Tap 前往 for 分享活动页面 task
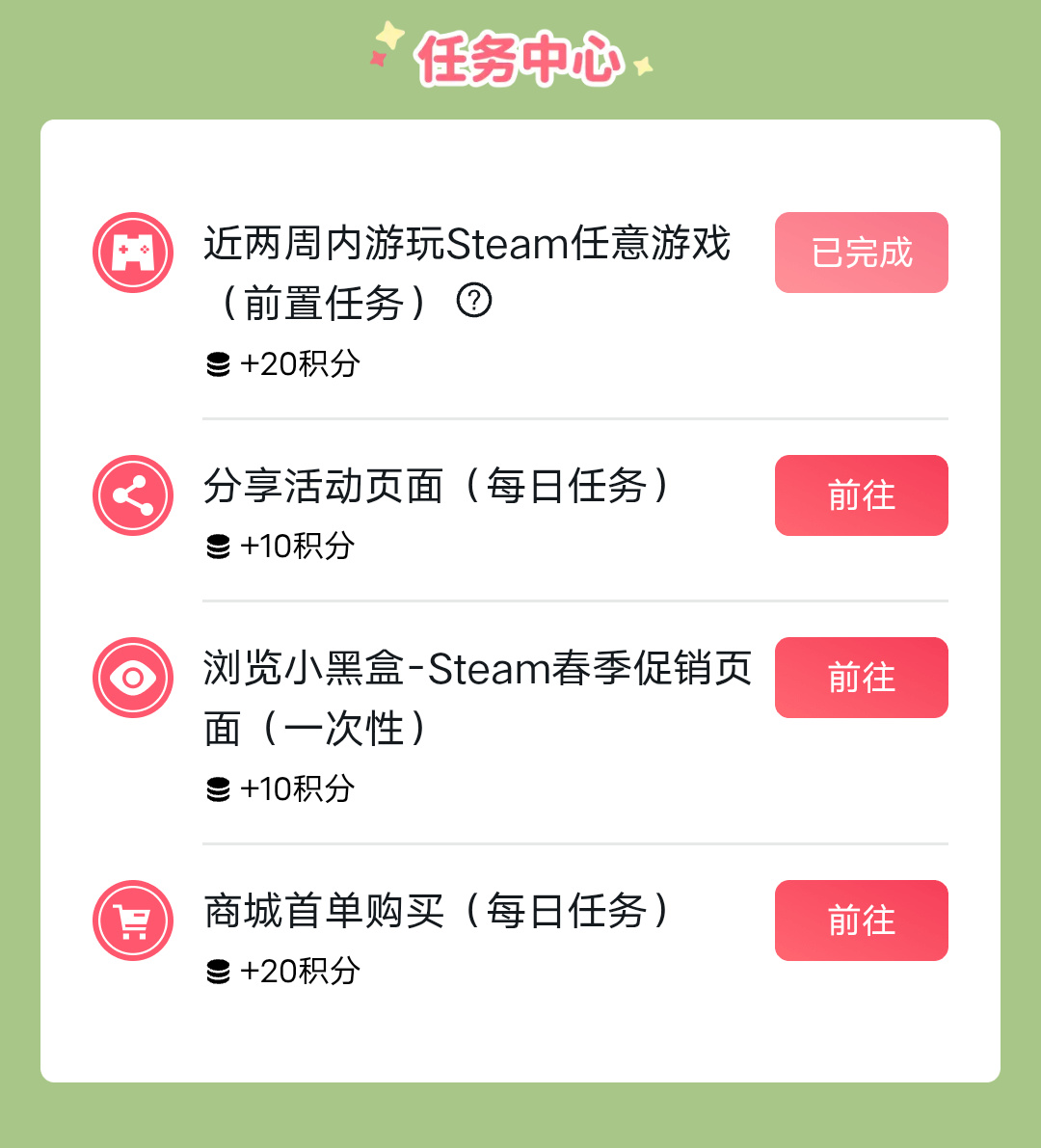Image resolution: width=1041 pixels, height=1148 pixels. (x=861, y=495)
